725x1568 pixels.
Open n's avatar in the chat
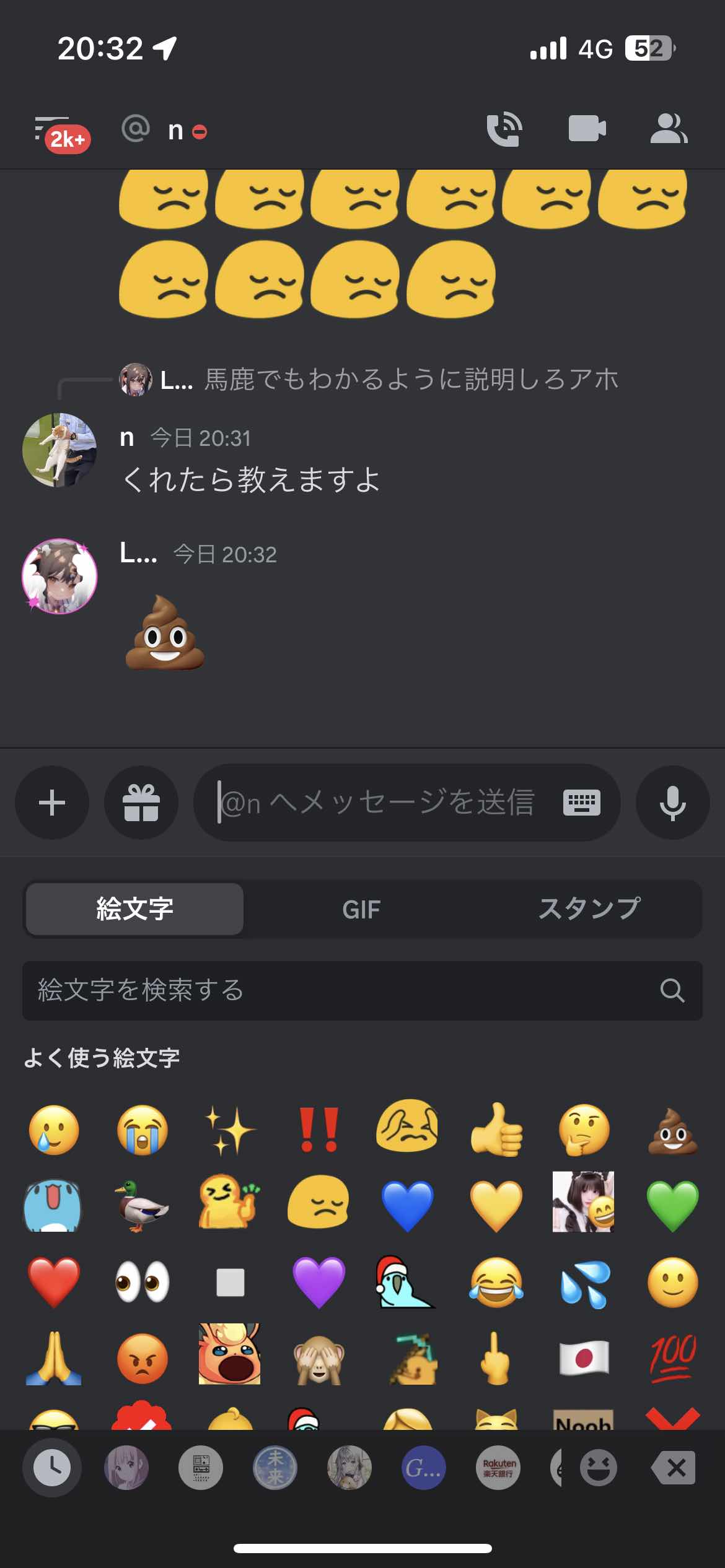pos(59,450)
